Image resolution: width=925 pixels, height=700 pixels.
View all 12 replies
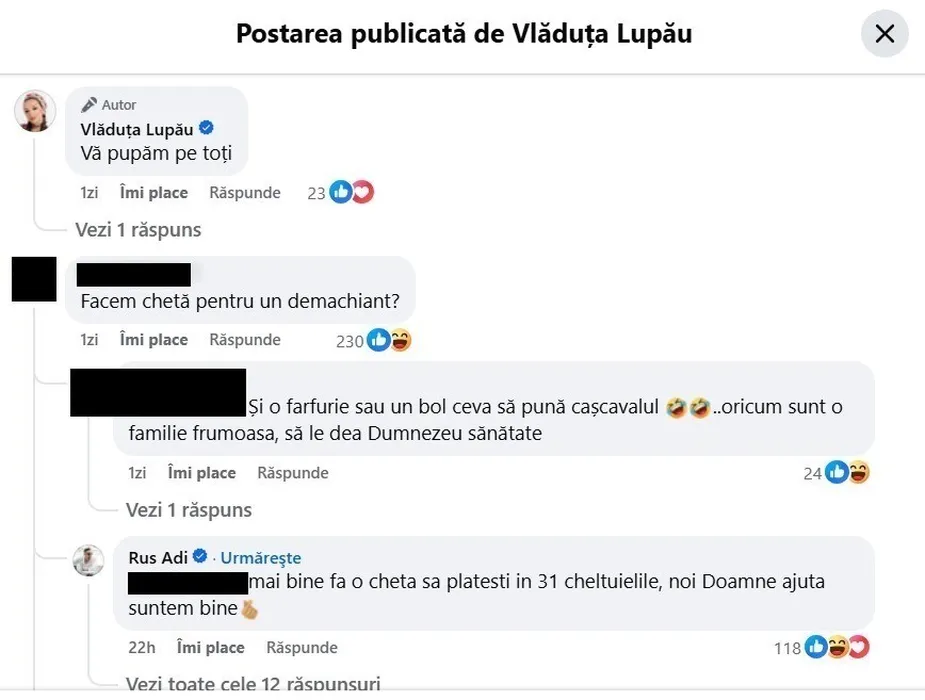pos(253,685)
